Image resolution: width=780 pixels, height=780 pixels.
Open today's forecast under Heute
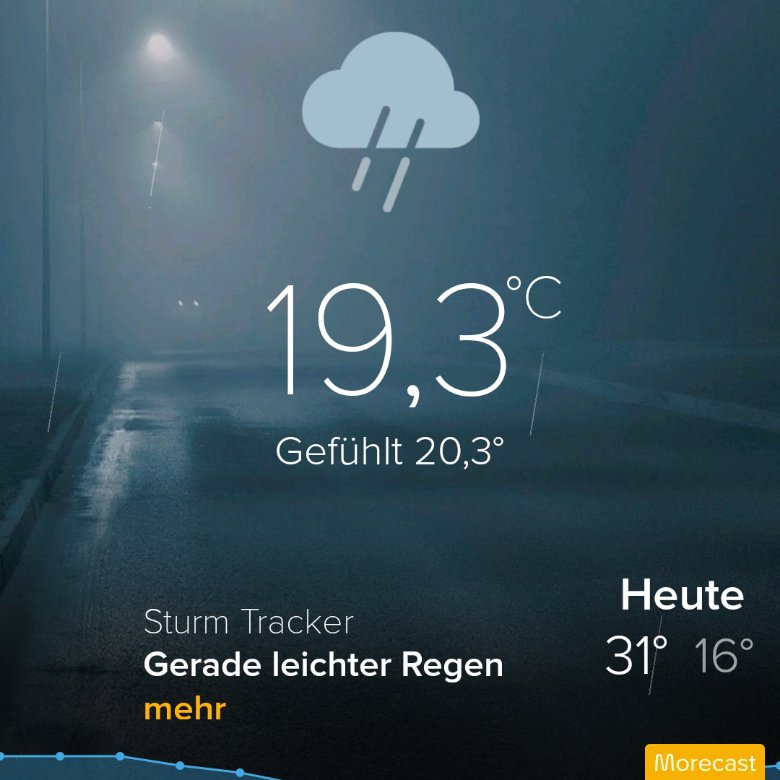coord(681,628)
